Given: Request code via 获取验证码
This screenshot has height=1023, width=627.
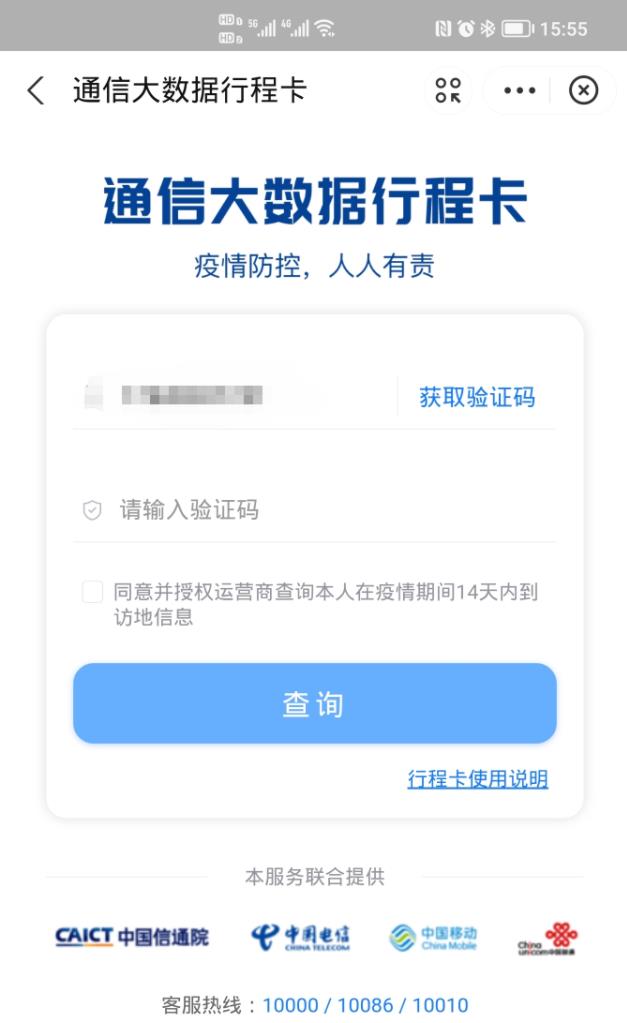Looking at the screenshot, I should point(477,397).
